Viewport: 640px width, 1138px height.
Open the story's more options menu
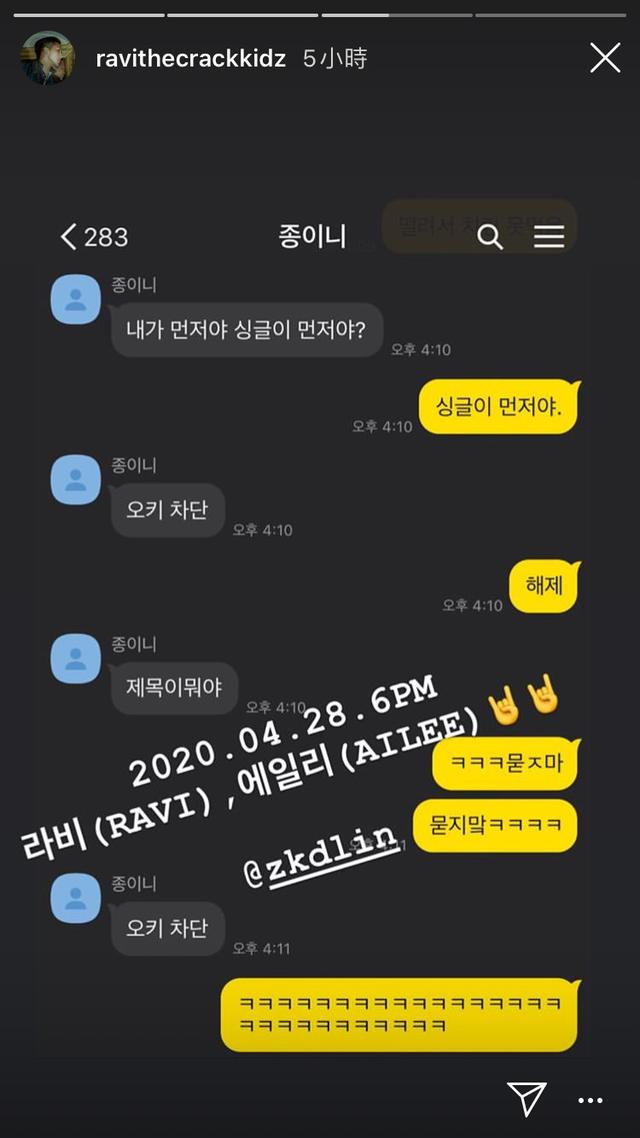click(591, 1100)
